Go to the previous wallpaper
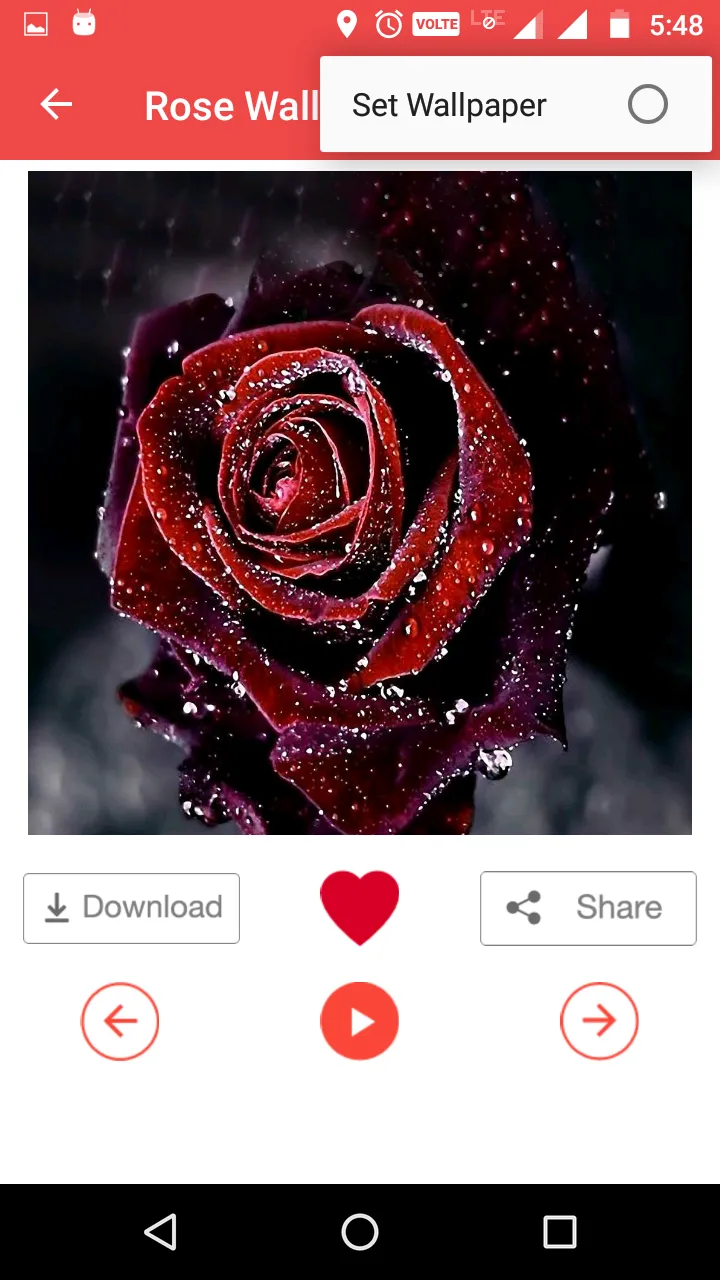720x1280 pixels. click(120, 1021)
